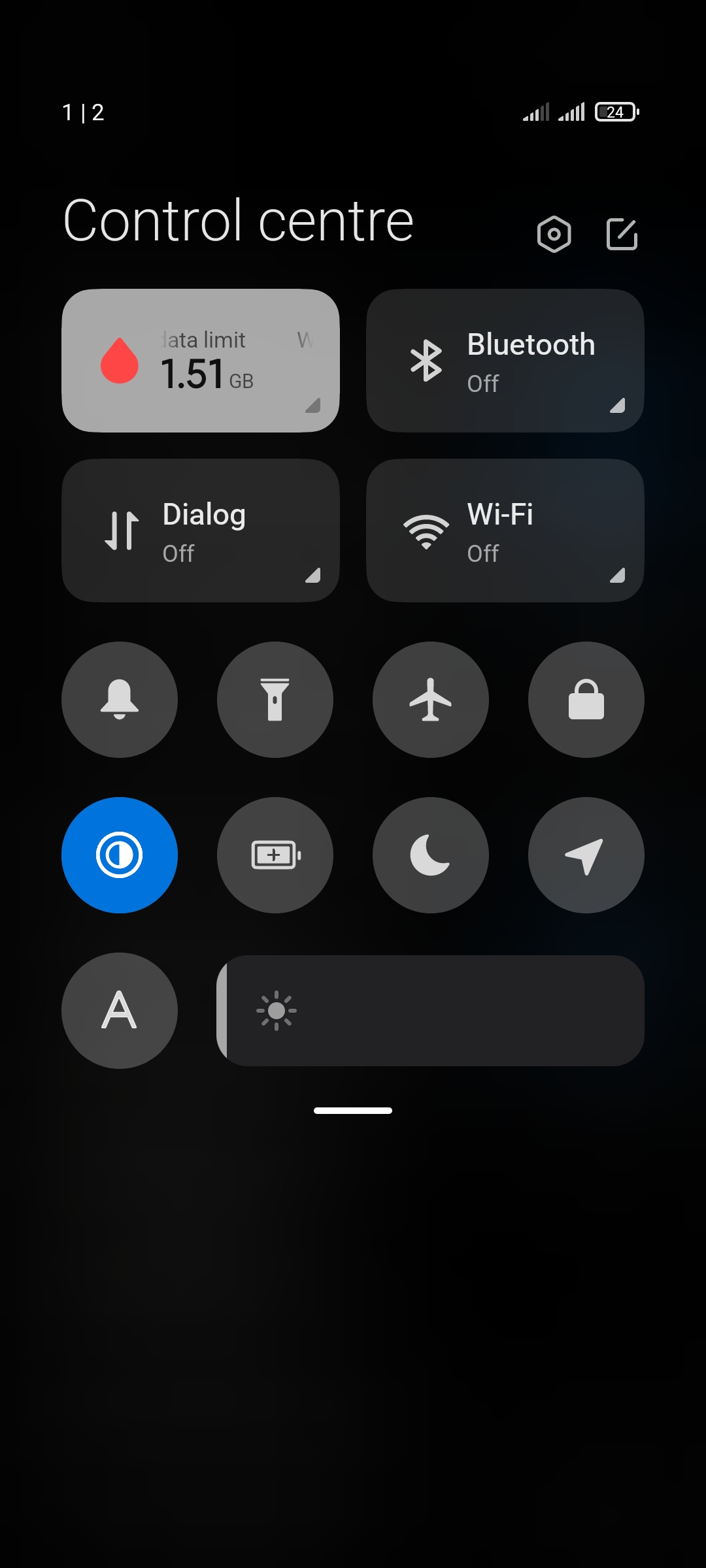
Task: Toggle the mute bell
Action: click(x=120, y=700)
